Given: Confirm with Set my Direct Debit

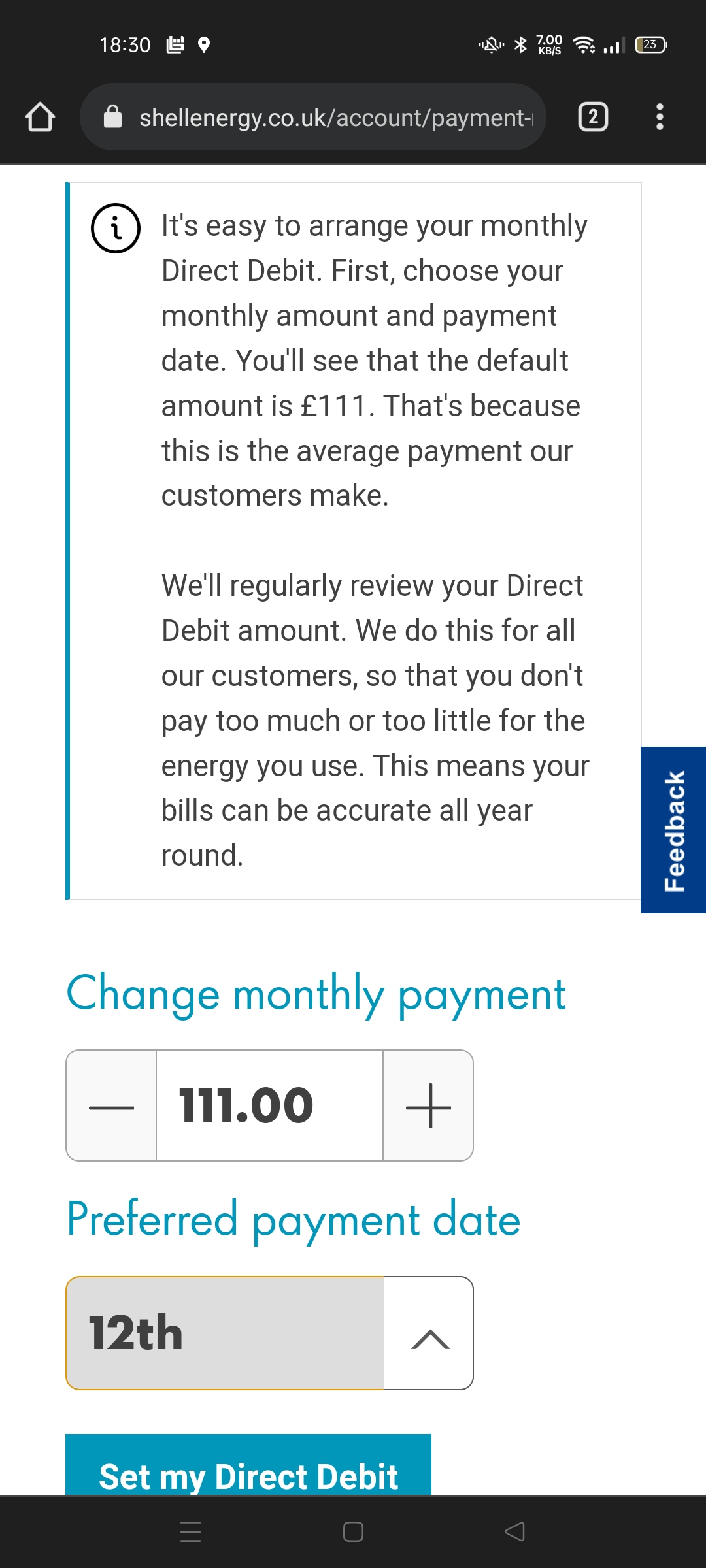Looking at the screenshot, I should click(248, 1465).
